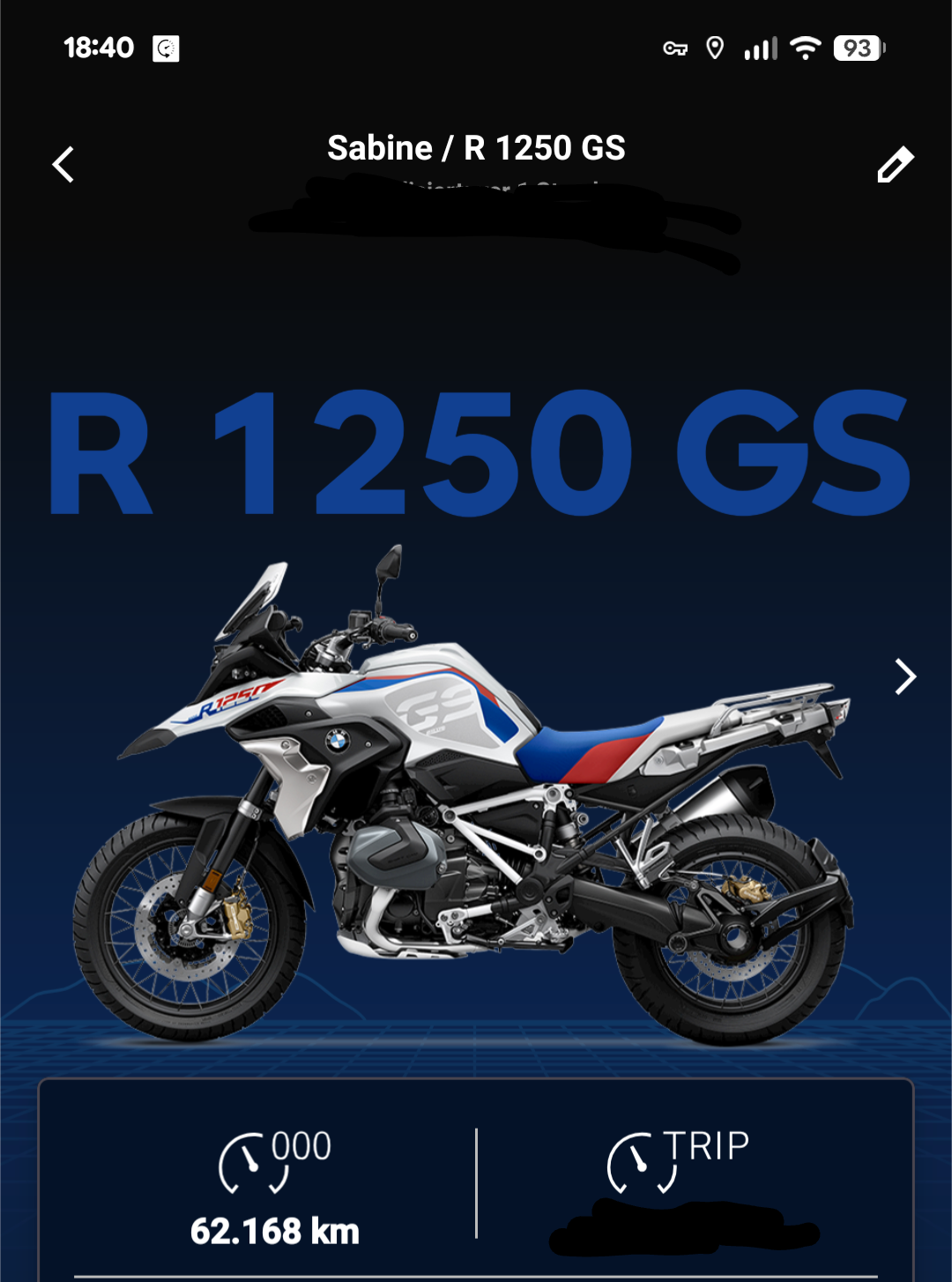Go back using the top-left arrow

(63, 165)
